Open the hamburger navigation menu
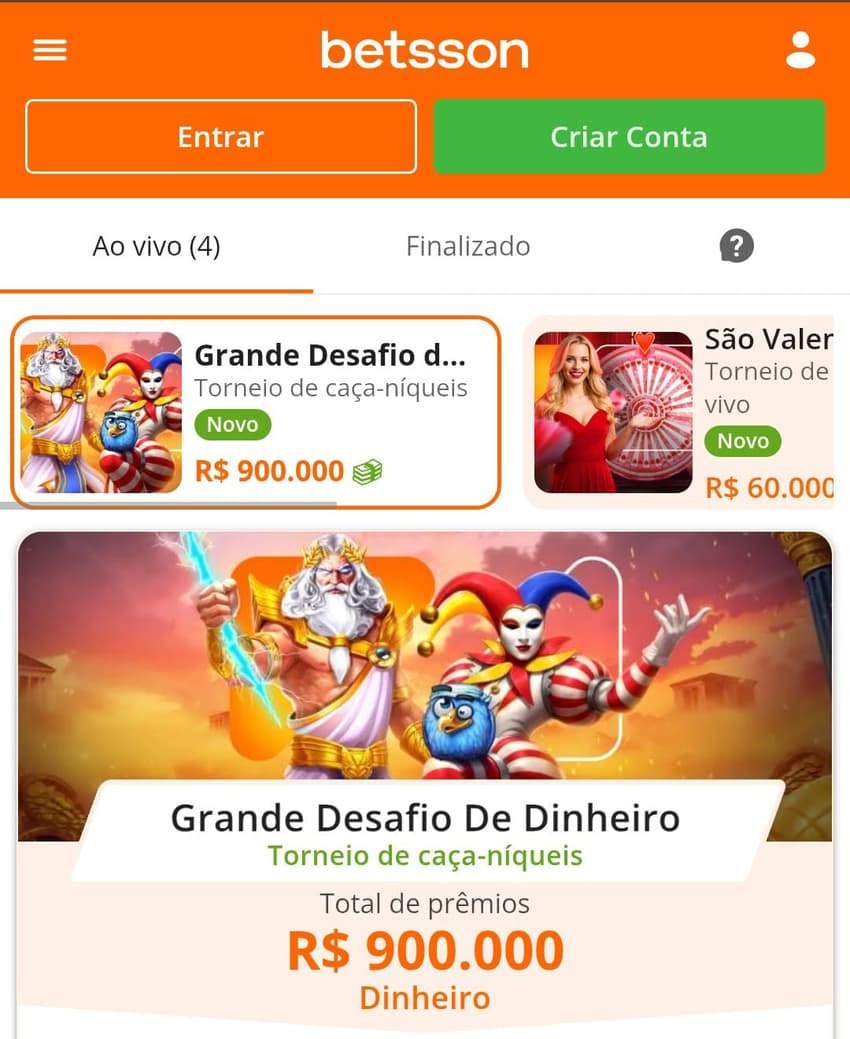The height and width of the screenshot is (1039, 850). (x=49, y=49)
